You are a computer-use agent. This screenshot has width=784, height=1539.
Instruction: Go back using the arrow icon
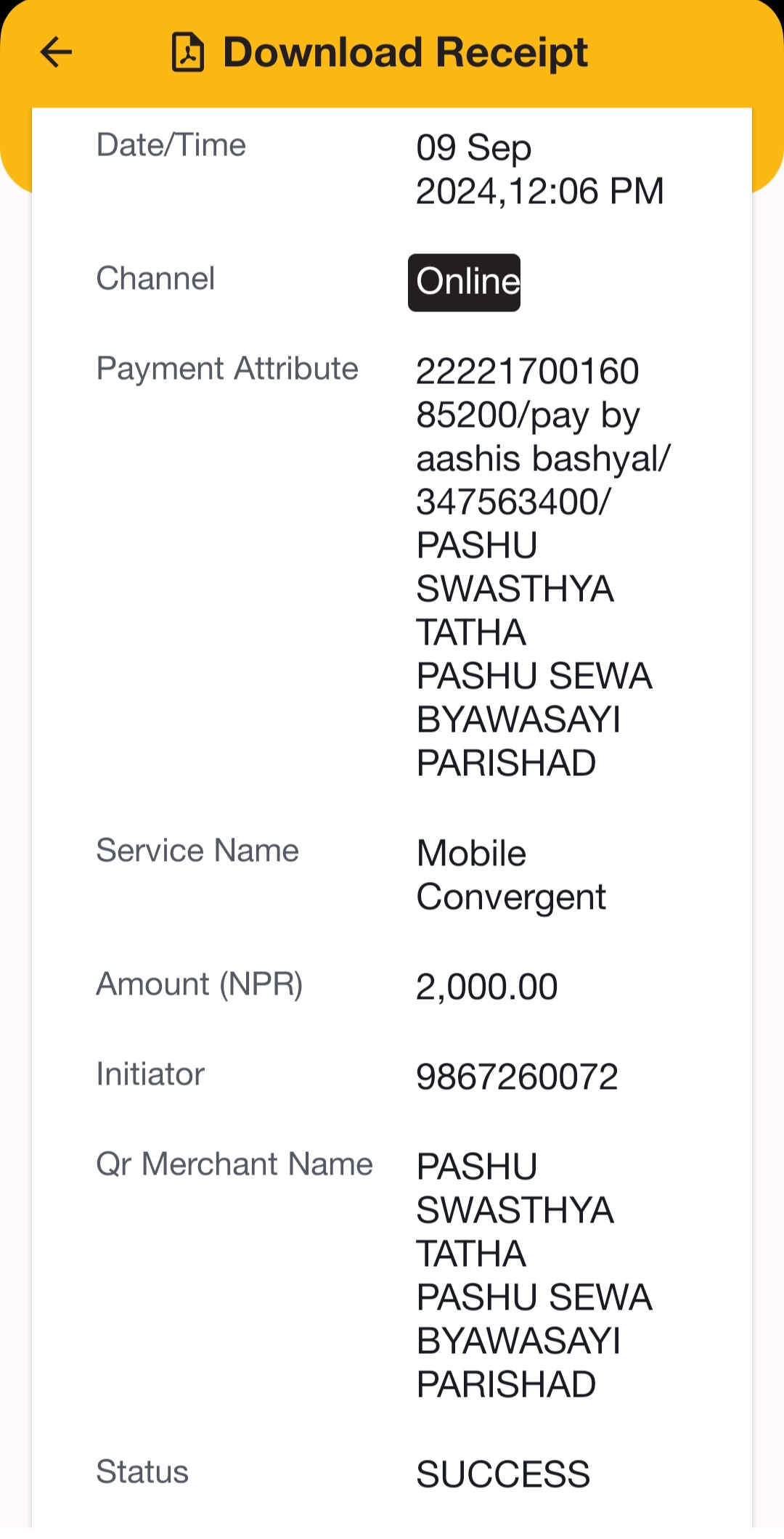[x=56, y=52]
